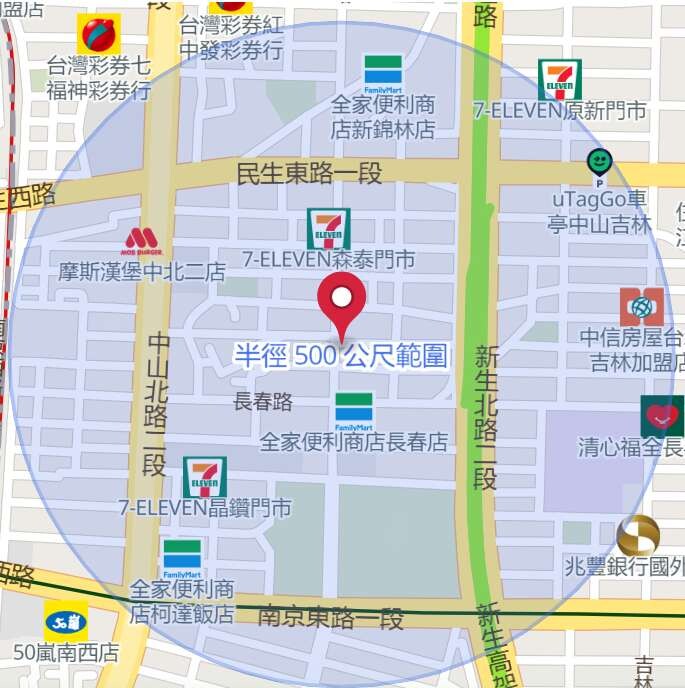This screenshot has width=685, height=688.
Task: Tap the red location pin at center
Action: point(342,300)
